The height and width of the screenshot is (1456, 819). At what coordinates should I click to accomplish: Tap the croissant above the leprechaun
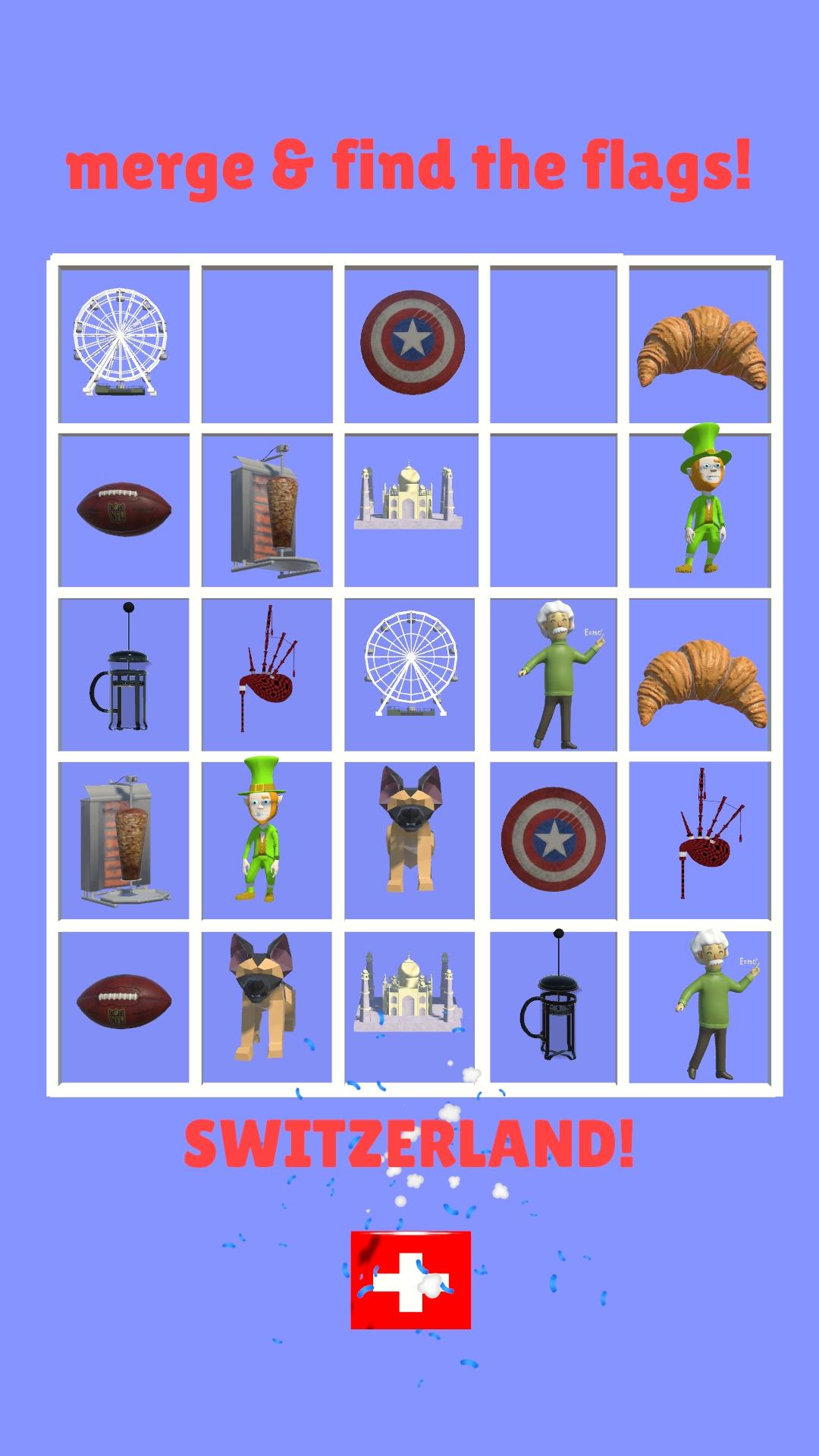[701, 349]
